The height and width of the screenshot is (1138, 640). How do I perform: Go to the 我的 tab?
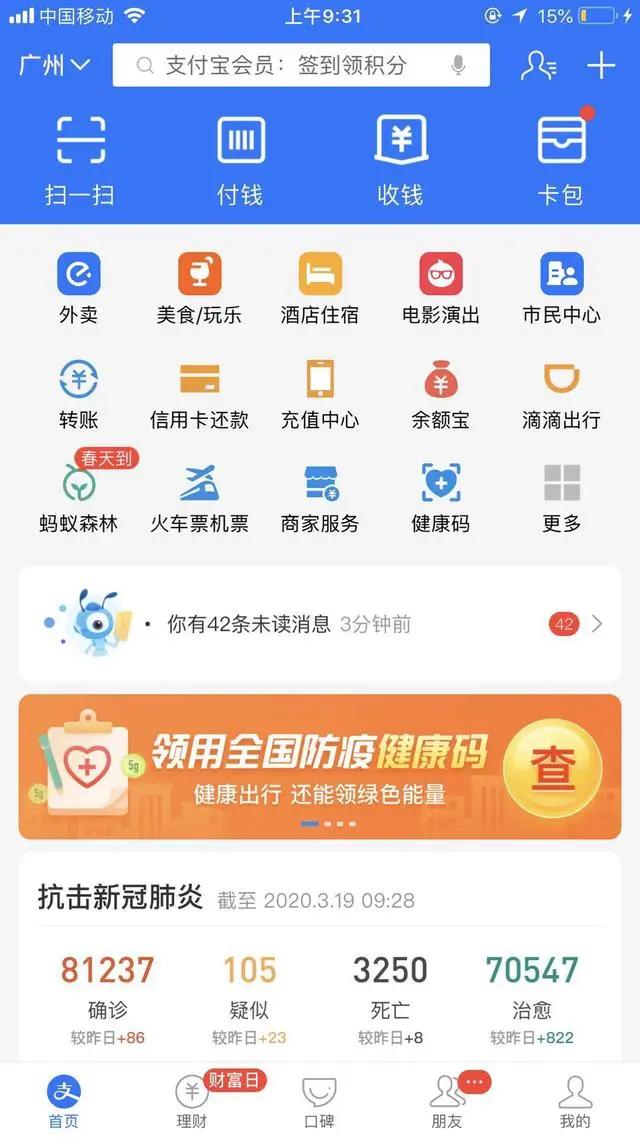(575, 1101)
